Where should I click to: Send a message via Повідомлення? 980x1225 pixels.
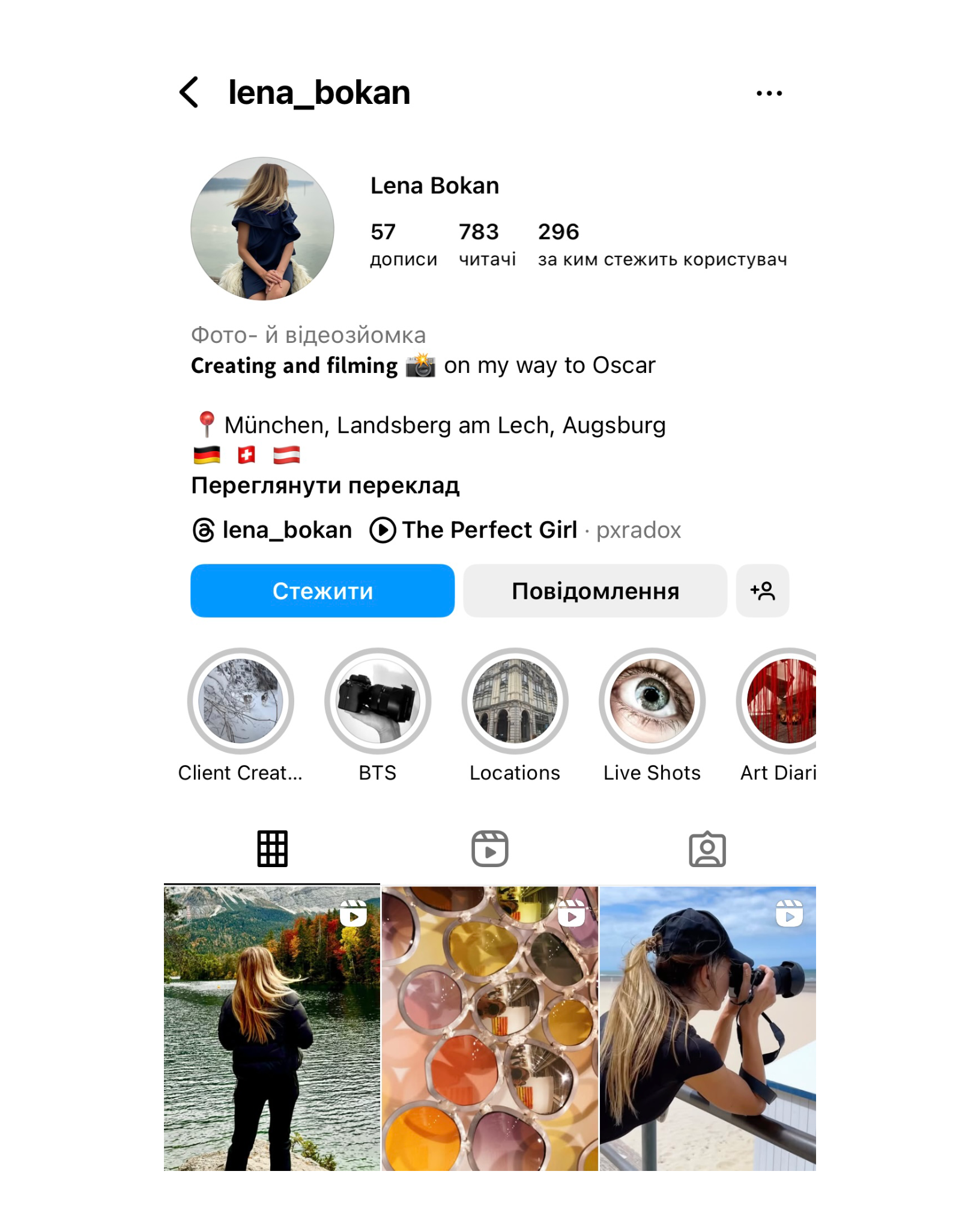595,591
